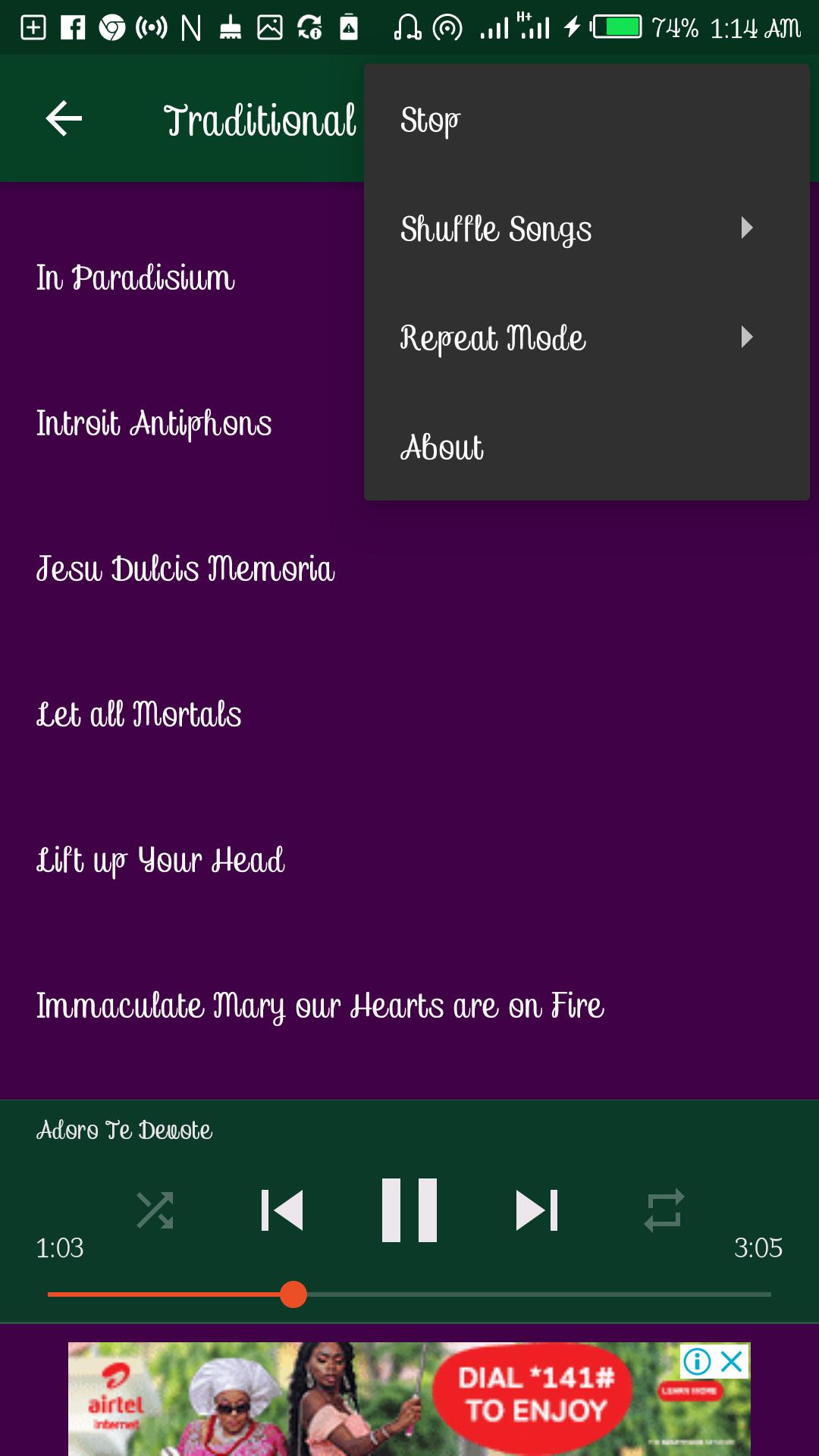Open the ad info icon
Screen dimensions: 819x1456
coord(697,1362)
